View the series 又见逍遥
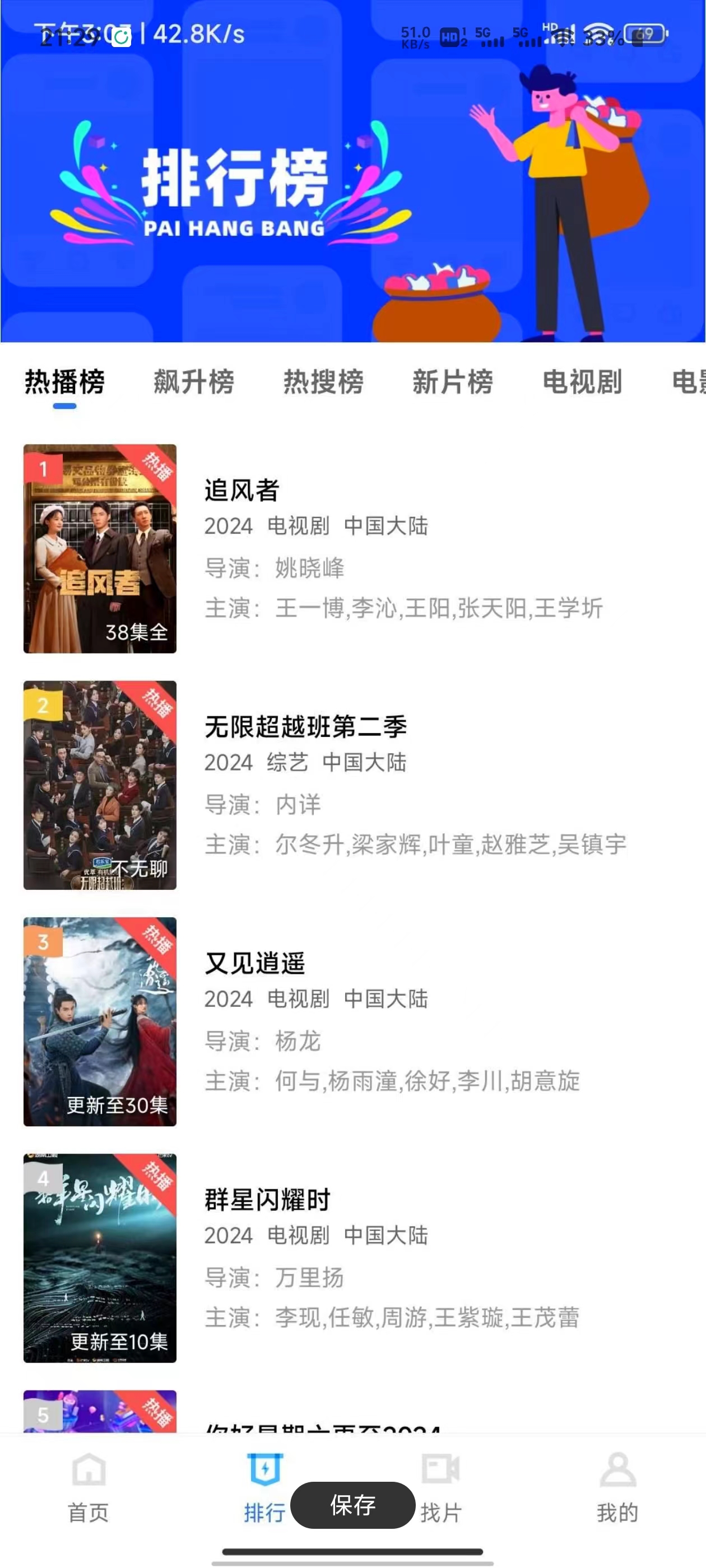Viewport: 706px width, 1568px height. click(254, 964)
